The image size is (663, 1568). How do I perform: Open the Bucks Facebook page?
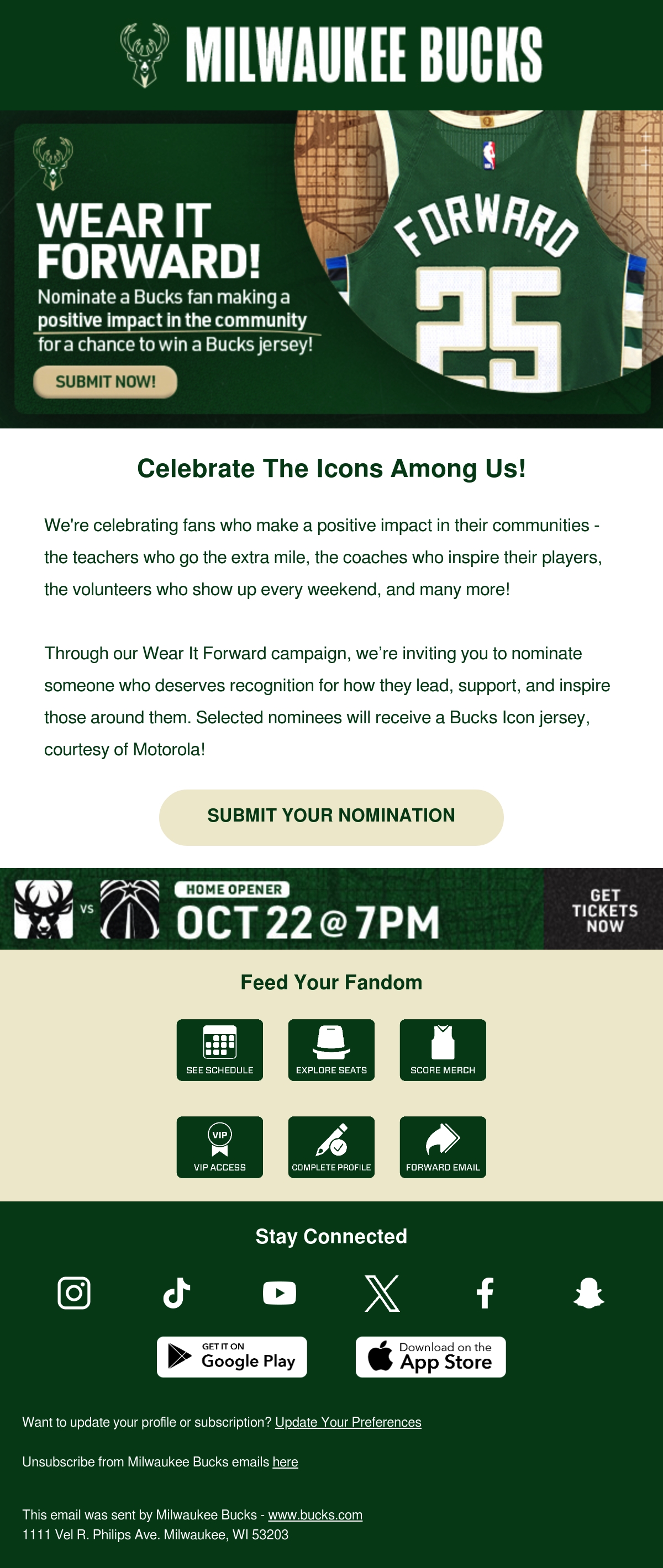pyautogui.click(x=485, y=1292)
